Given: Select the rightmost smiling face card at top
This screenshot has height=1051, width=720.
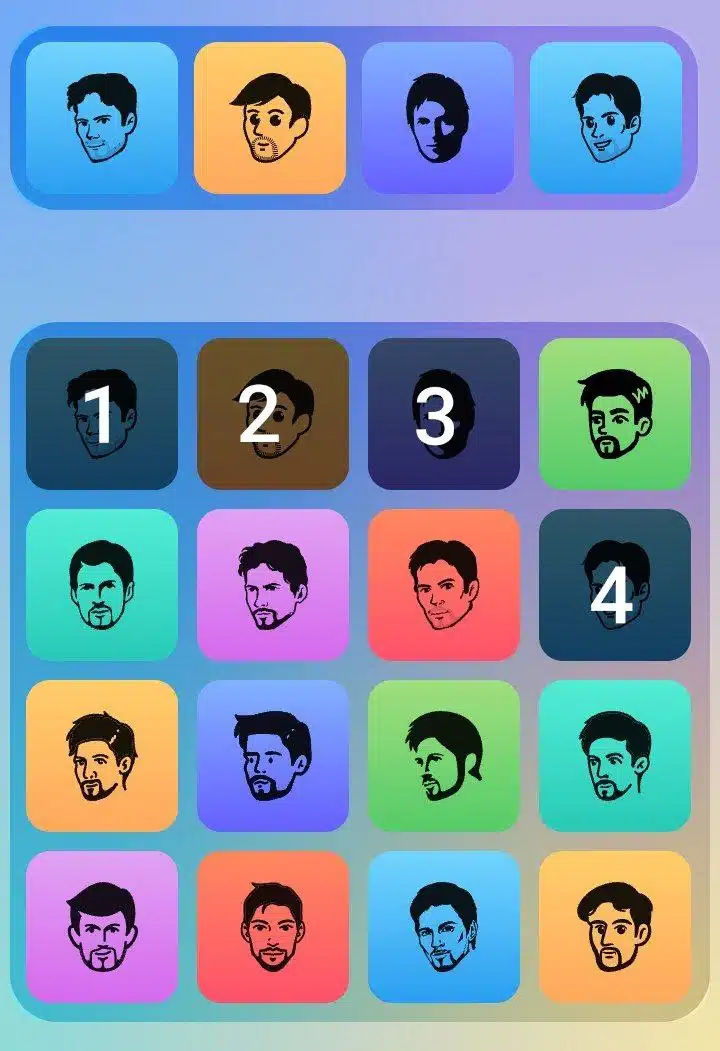Looking at the screenshot, I should click(x=608, y=117).
